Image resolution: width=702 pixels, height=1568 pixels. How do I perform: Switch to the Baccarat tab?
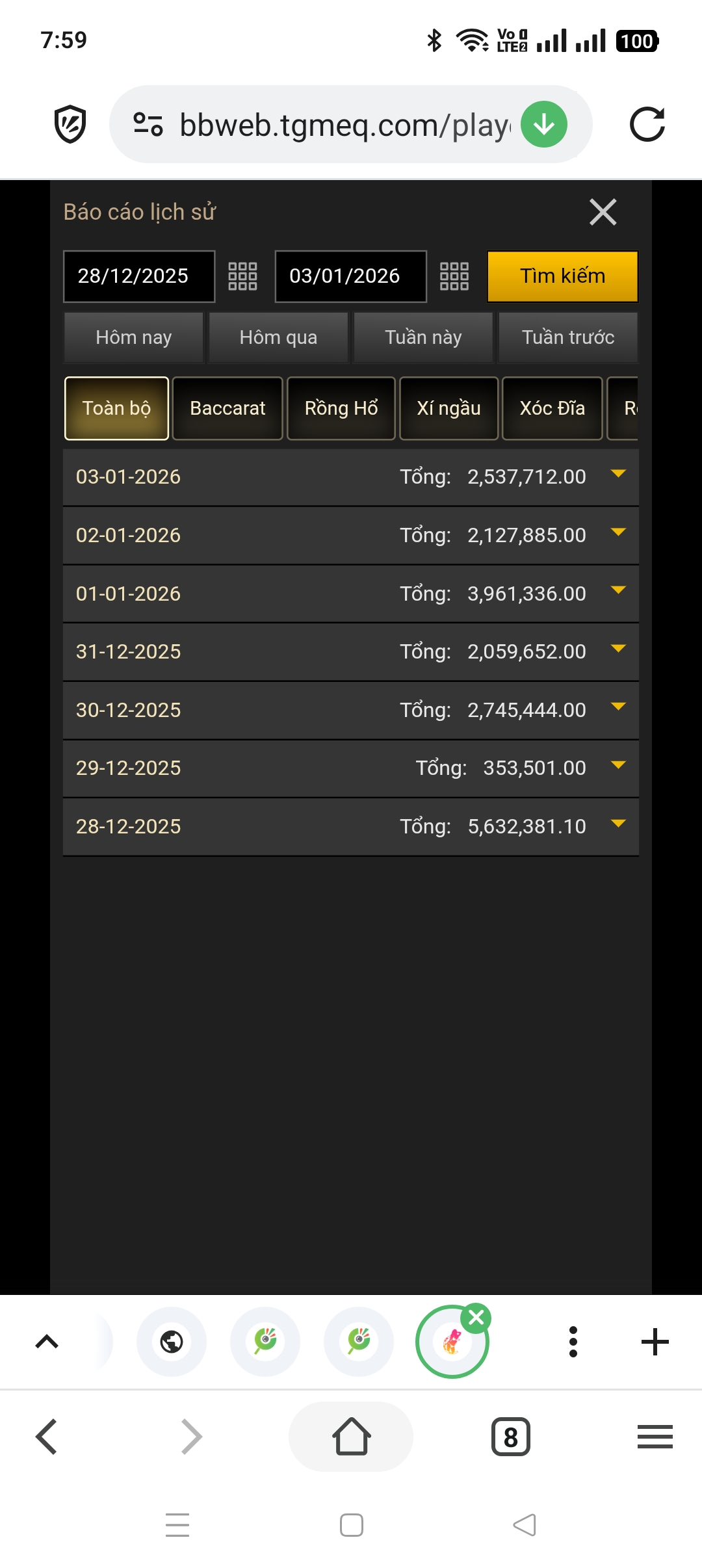[x=227, y=408]
